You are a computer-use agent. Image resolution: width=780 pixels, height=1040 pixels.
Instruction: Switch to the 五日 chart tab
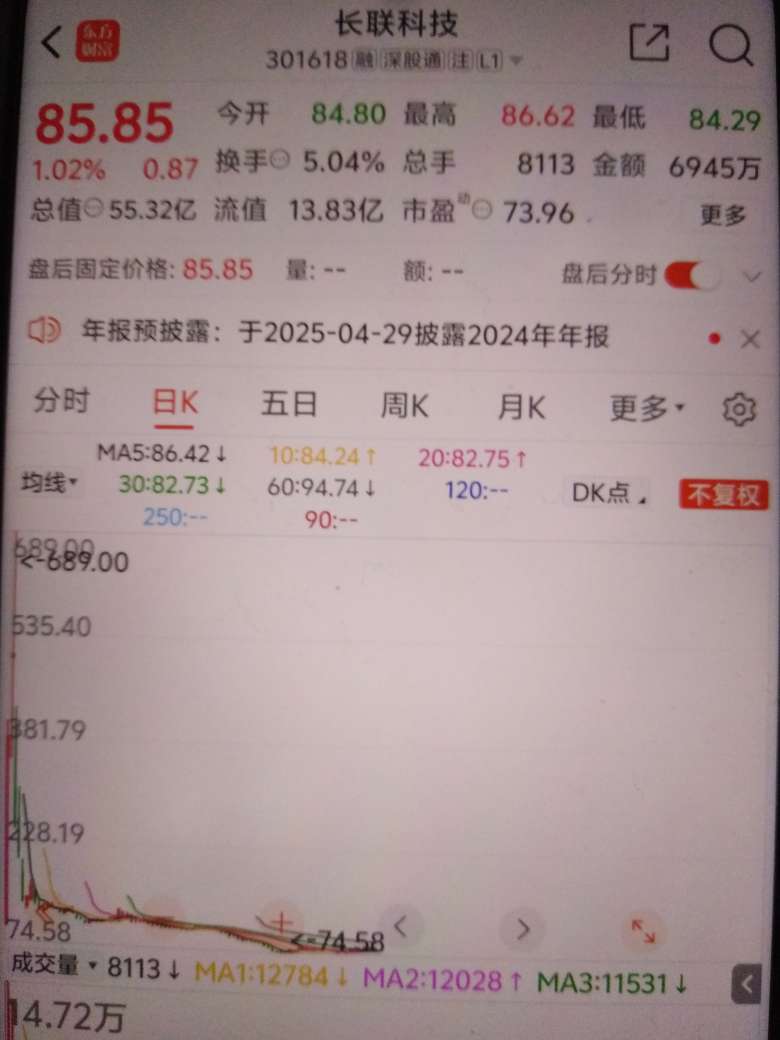(289, 404)
